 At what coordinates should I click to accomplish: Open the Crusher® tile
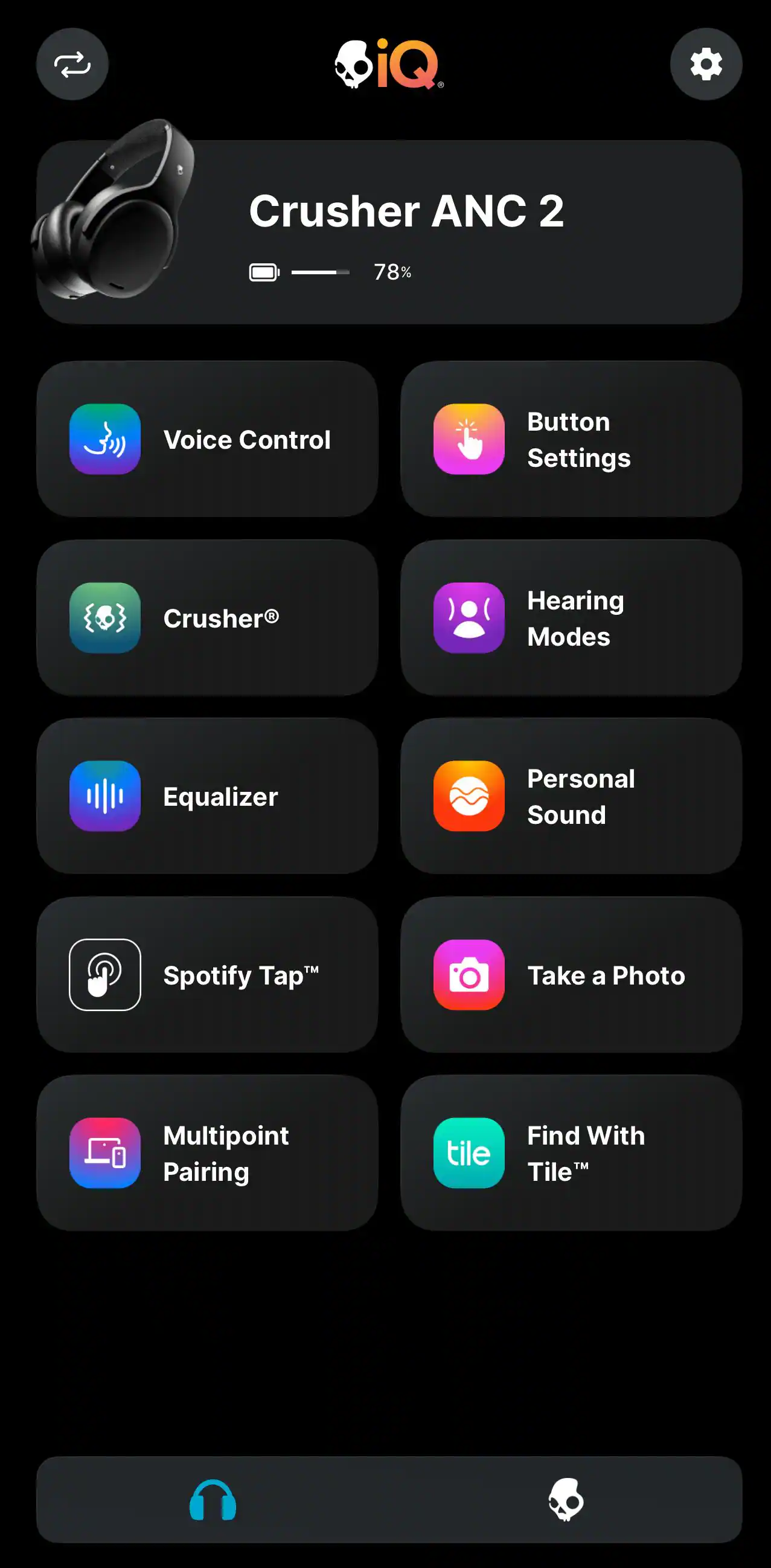coord(207,618)
